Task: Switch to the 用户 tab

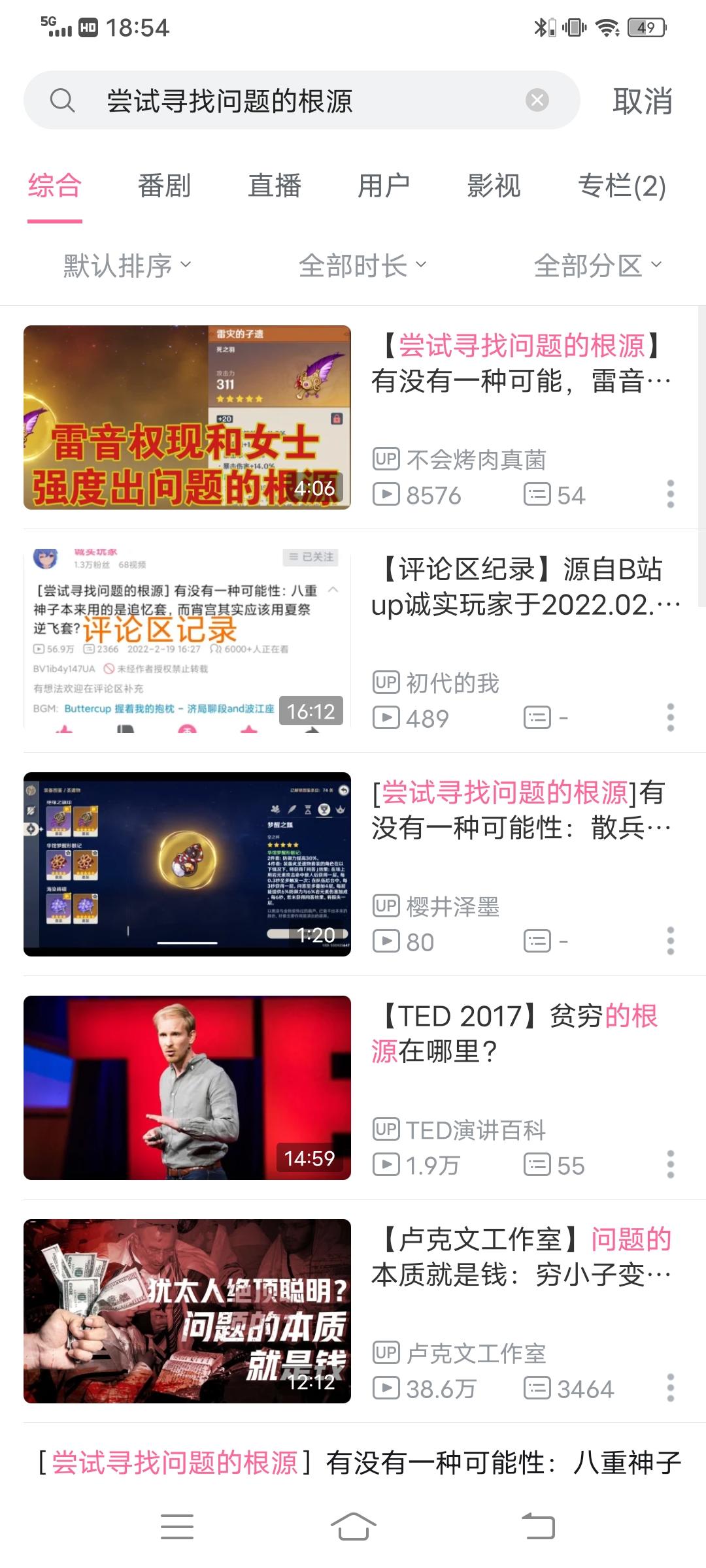Action: tap(384, 186)
